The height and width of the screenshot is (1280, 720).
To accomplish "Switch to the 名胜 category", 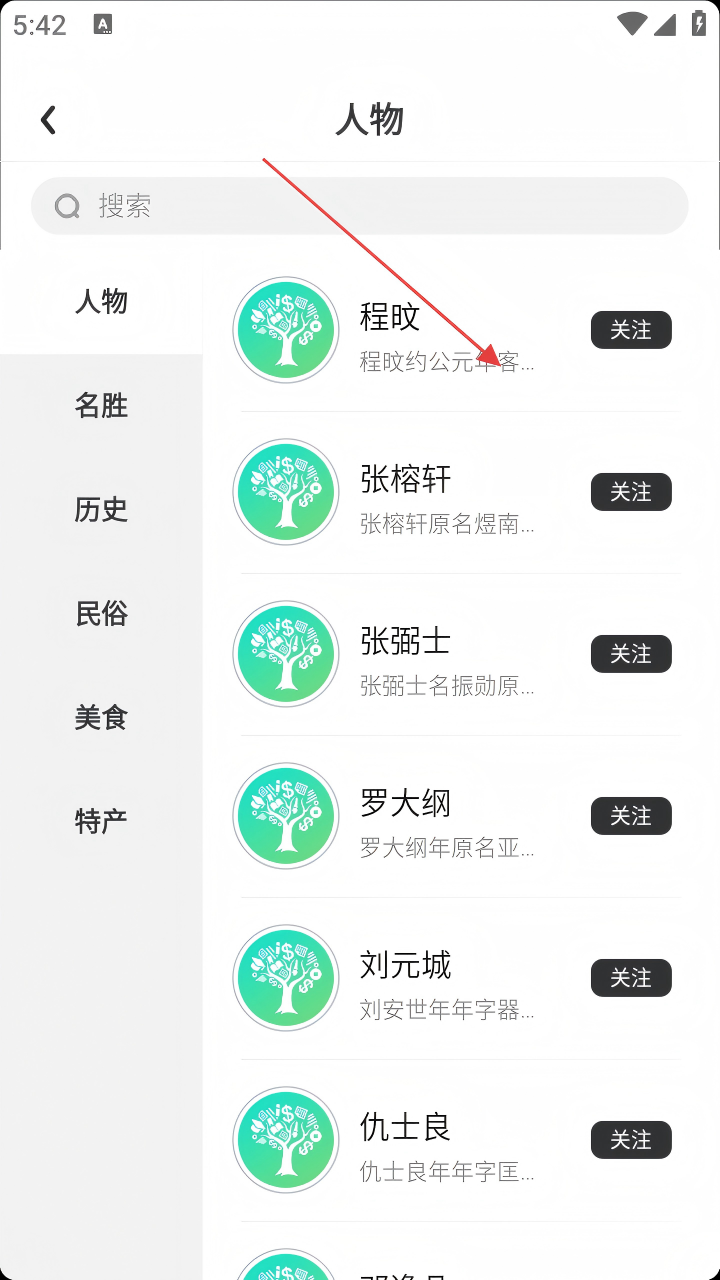I will (x=101, y=406).
